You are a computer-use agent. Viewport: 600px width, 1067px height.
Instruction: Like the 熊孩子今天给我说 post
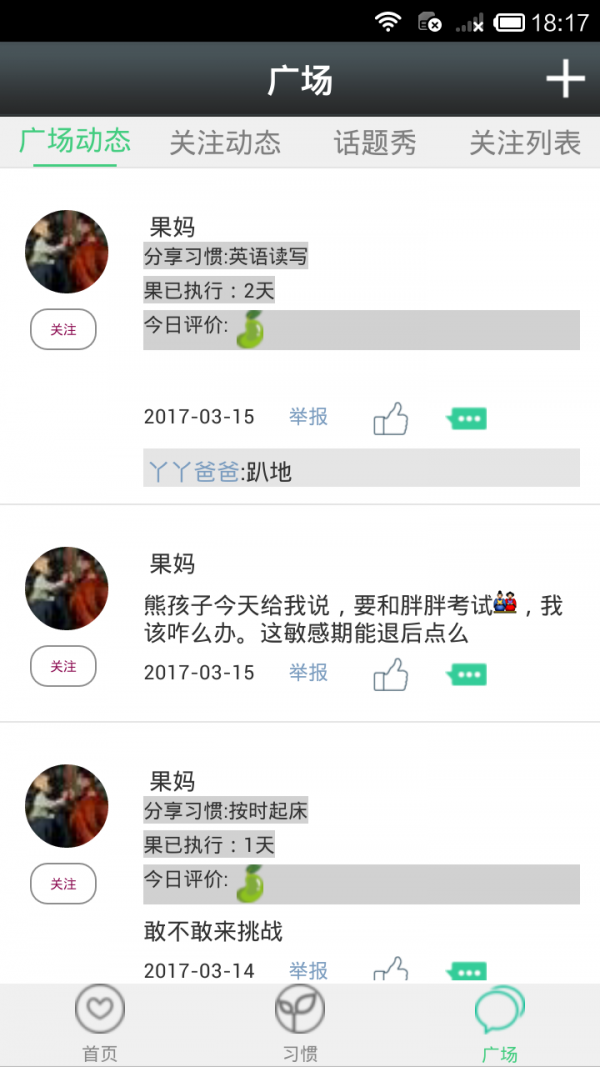pyautogui.click(x=391, y=675)
